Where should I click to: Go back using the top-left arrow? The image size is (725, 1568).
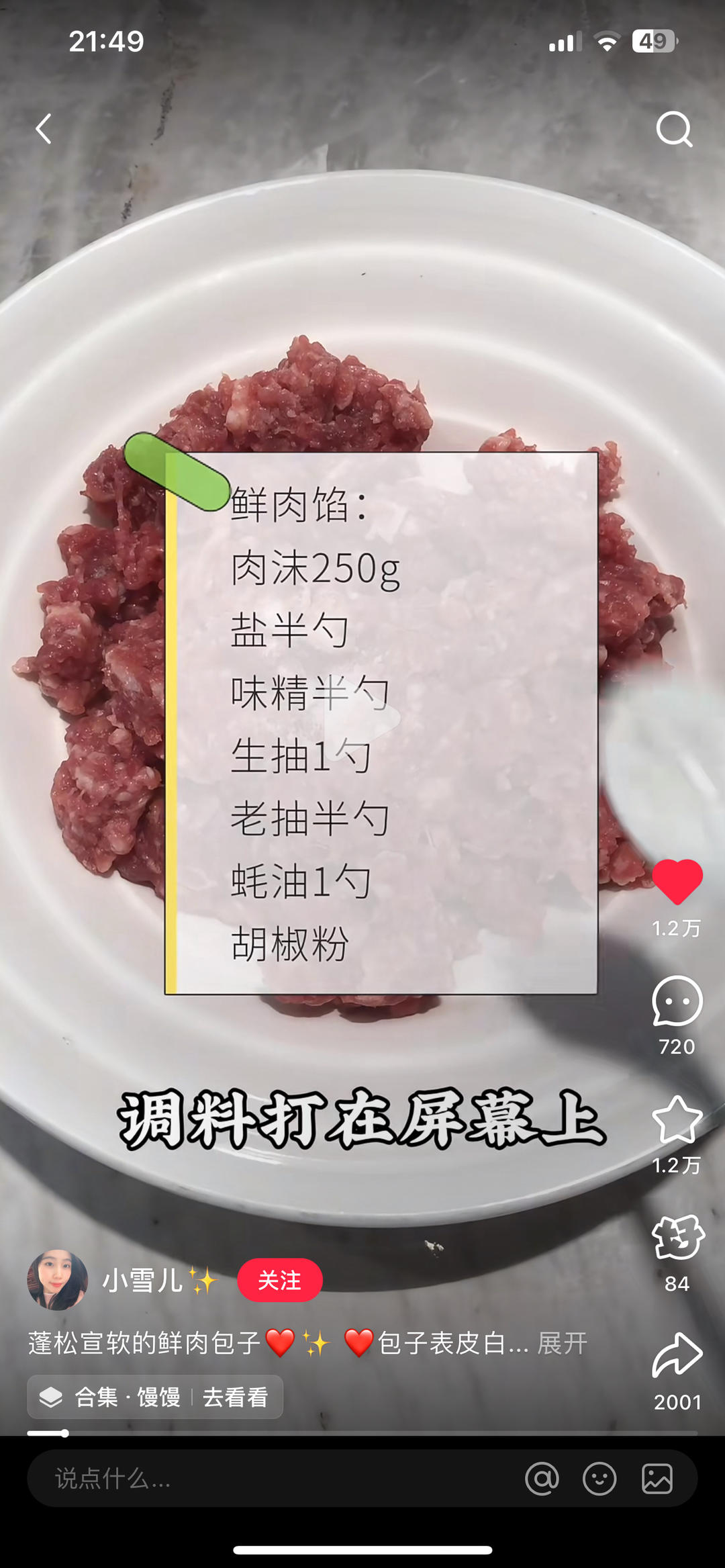[x=44, y=129]
